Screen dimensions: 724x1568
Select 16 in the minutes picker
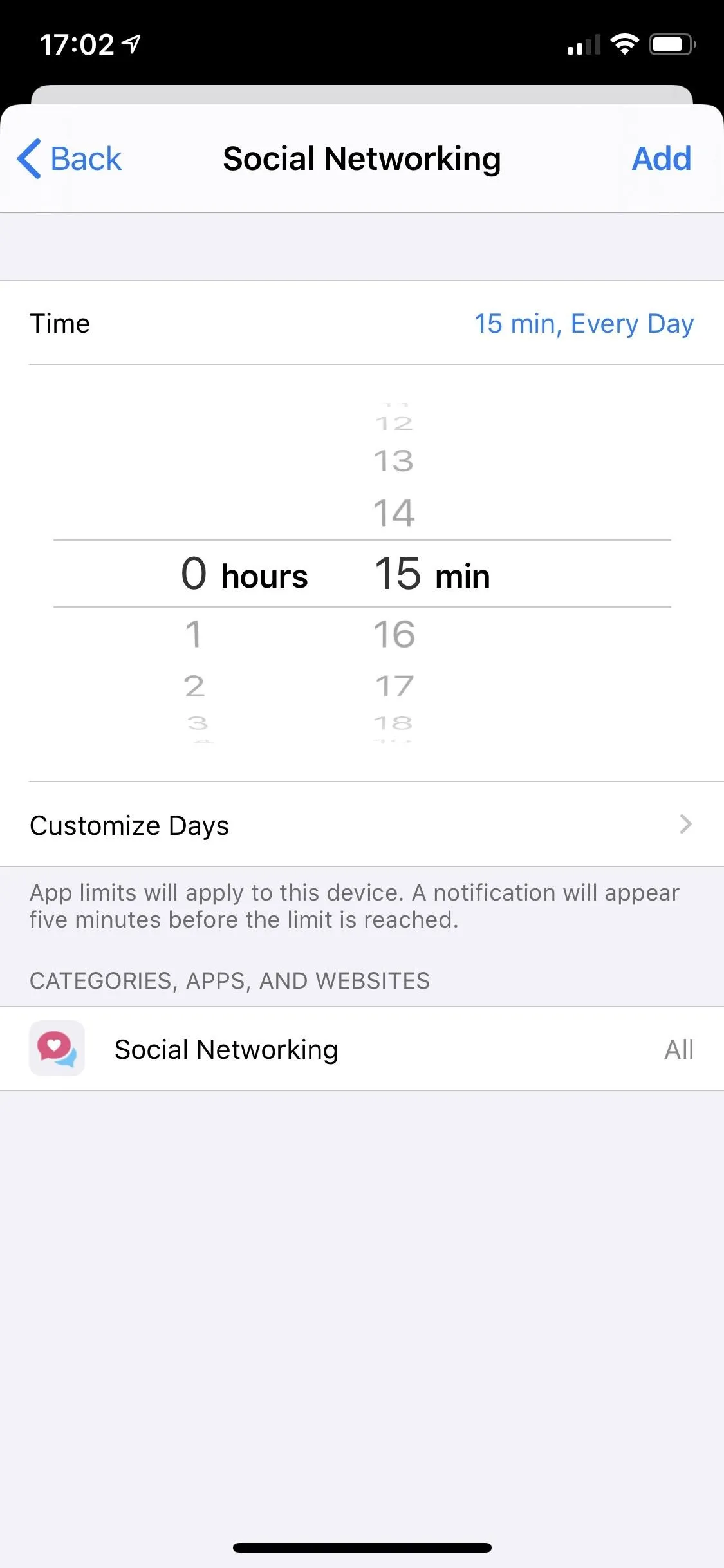(394, 634)
